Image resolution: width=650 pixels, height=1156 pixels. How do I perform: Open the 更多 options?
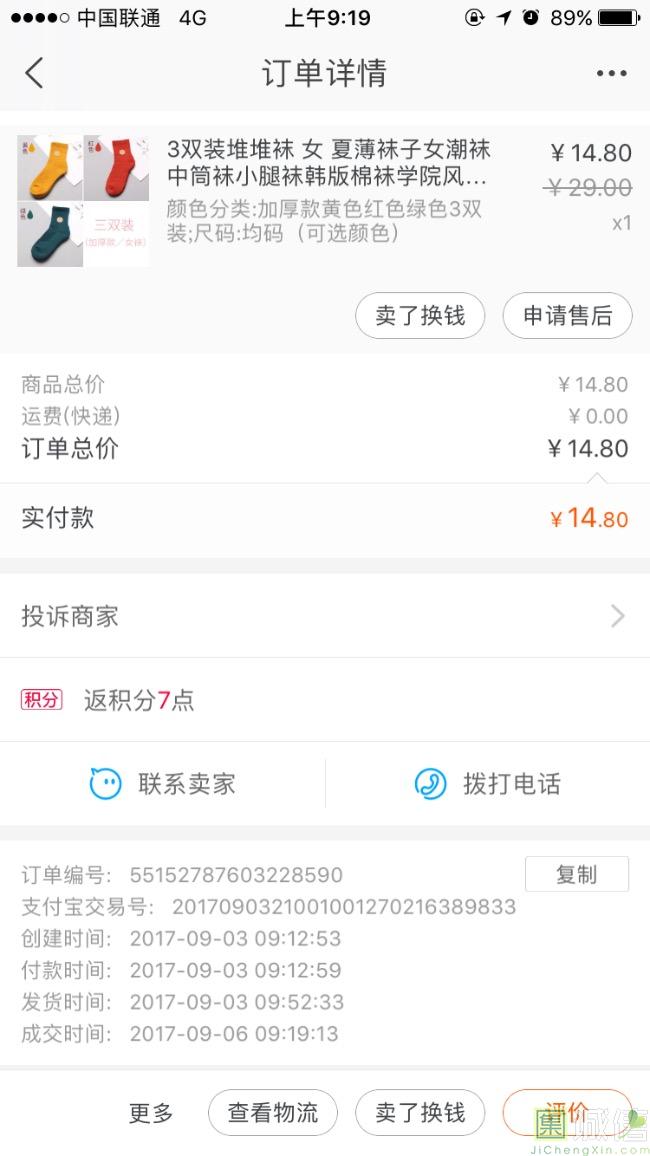tap(151, 1113)
